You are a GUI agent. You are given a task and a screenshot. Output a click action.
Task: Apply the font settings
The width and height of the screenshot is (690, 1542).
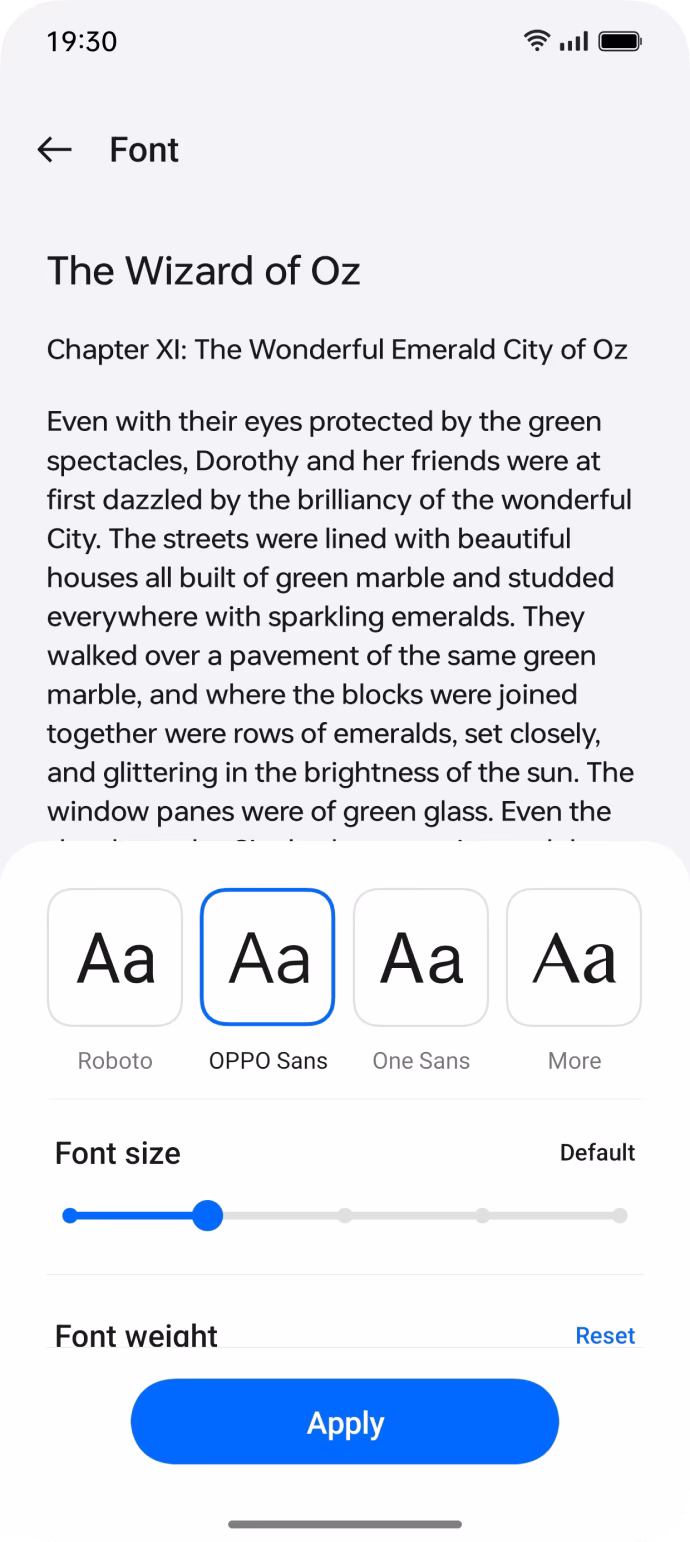click(345, 1422)
